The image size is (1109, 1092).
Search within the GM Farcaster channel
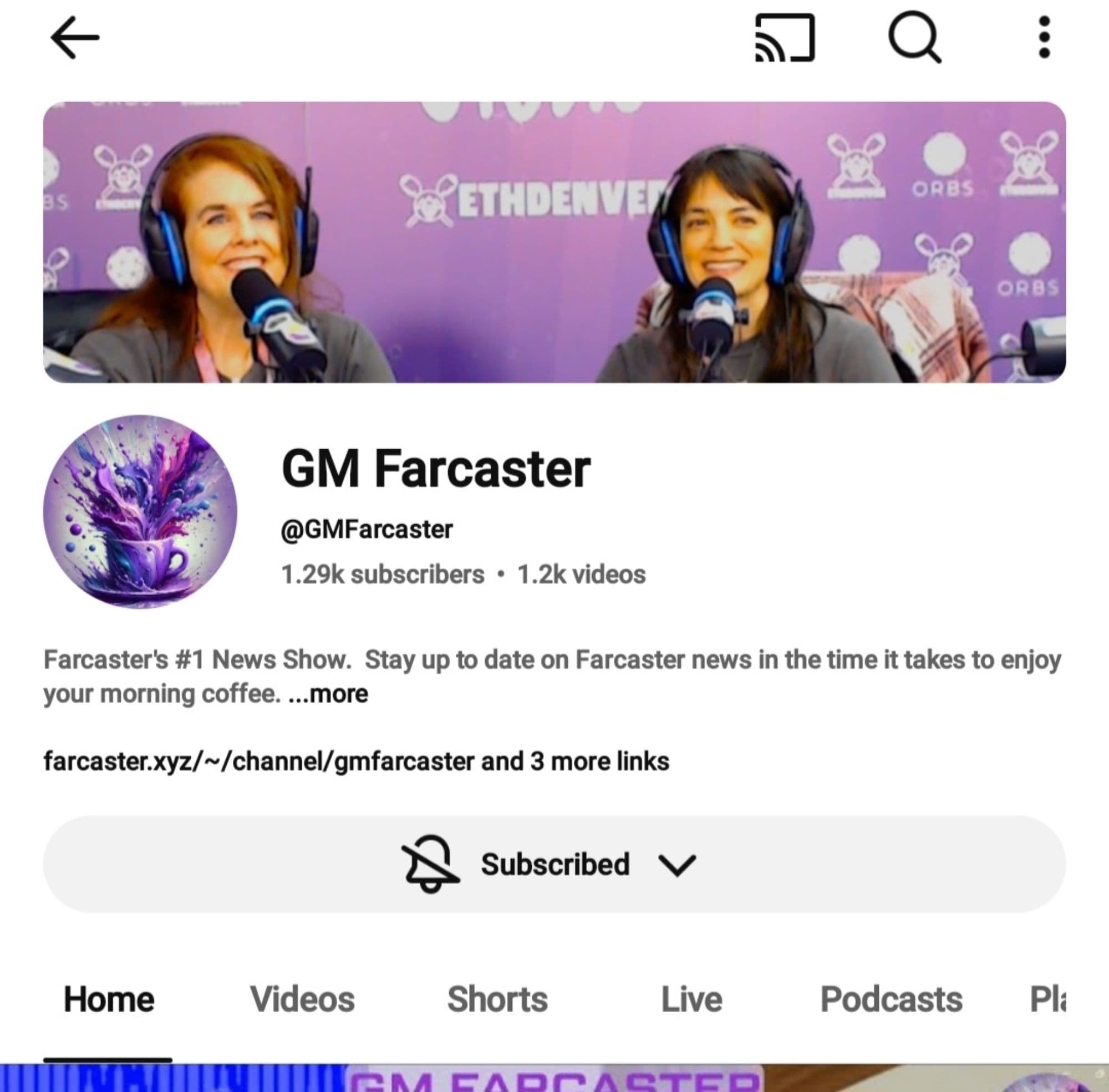point(914,38)
